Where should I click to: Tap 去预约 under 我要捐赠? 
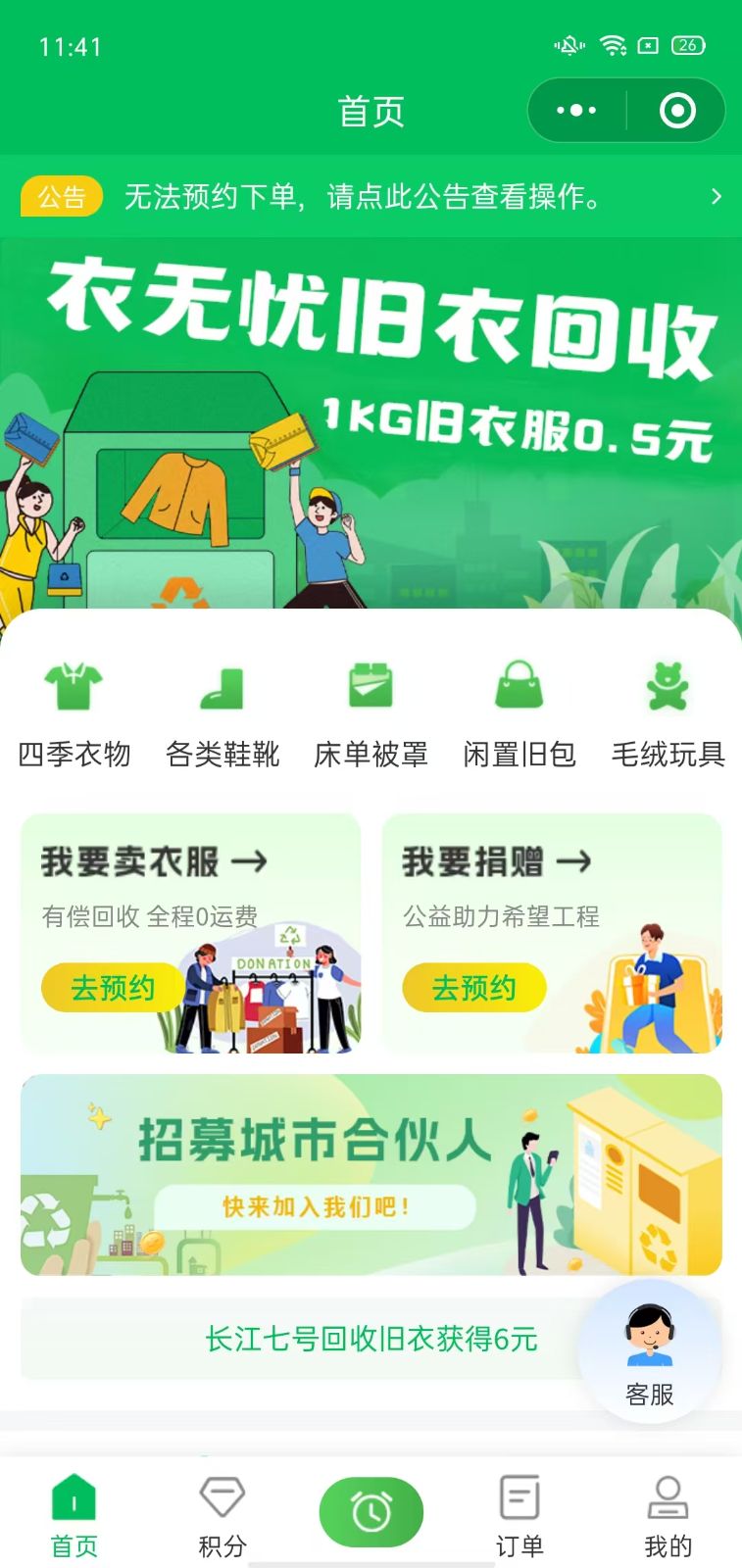(x=474, y=988)
